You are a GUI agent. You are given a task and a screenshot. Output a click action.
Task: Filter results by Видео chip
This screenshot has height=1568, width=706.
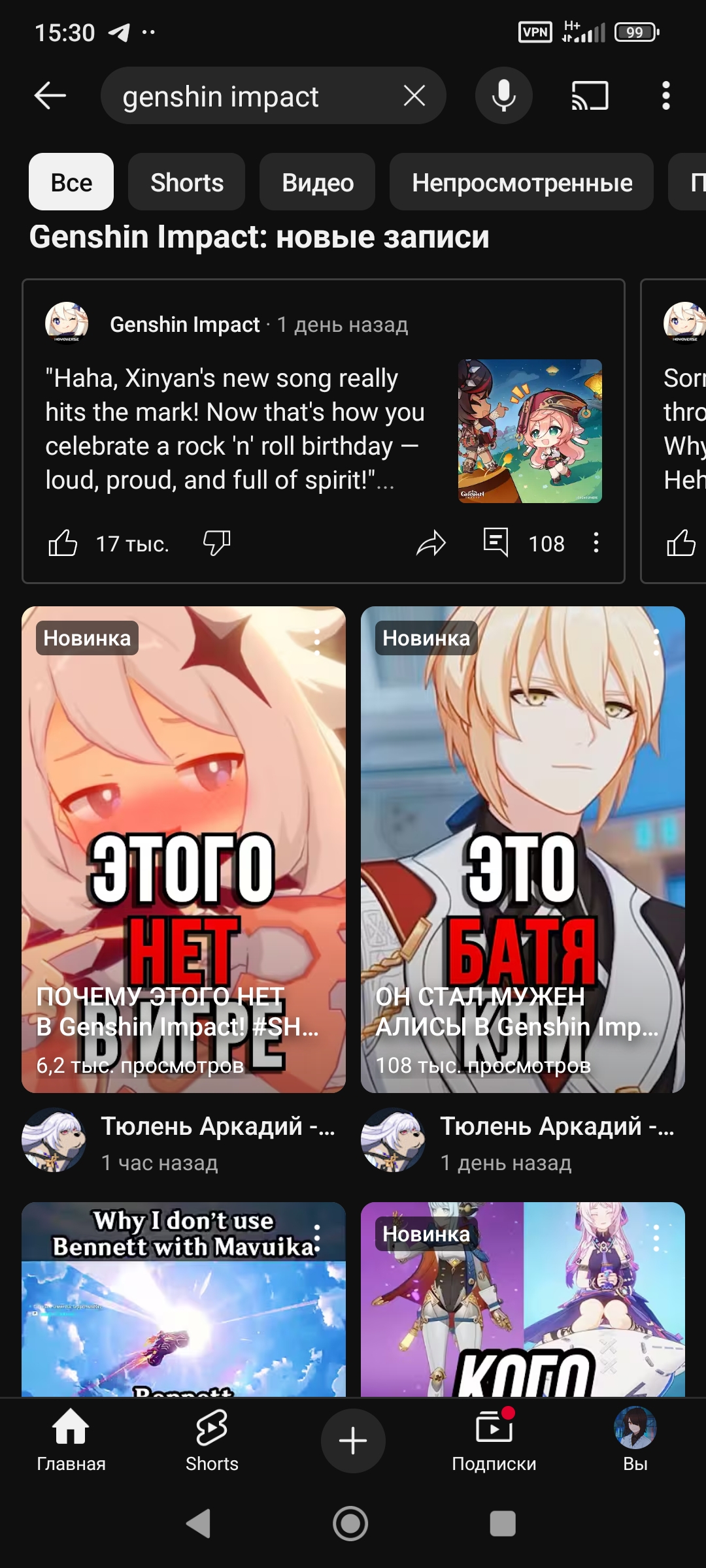pos(318,182)
